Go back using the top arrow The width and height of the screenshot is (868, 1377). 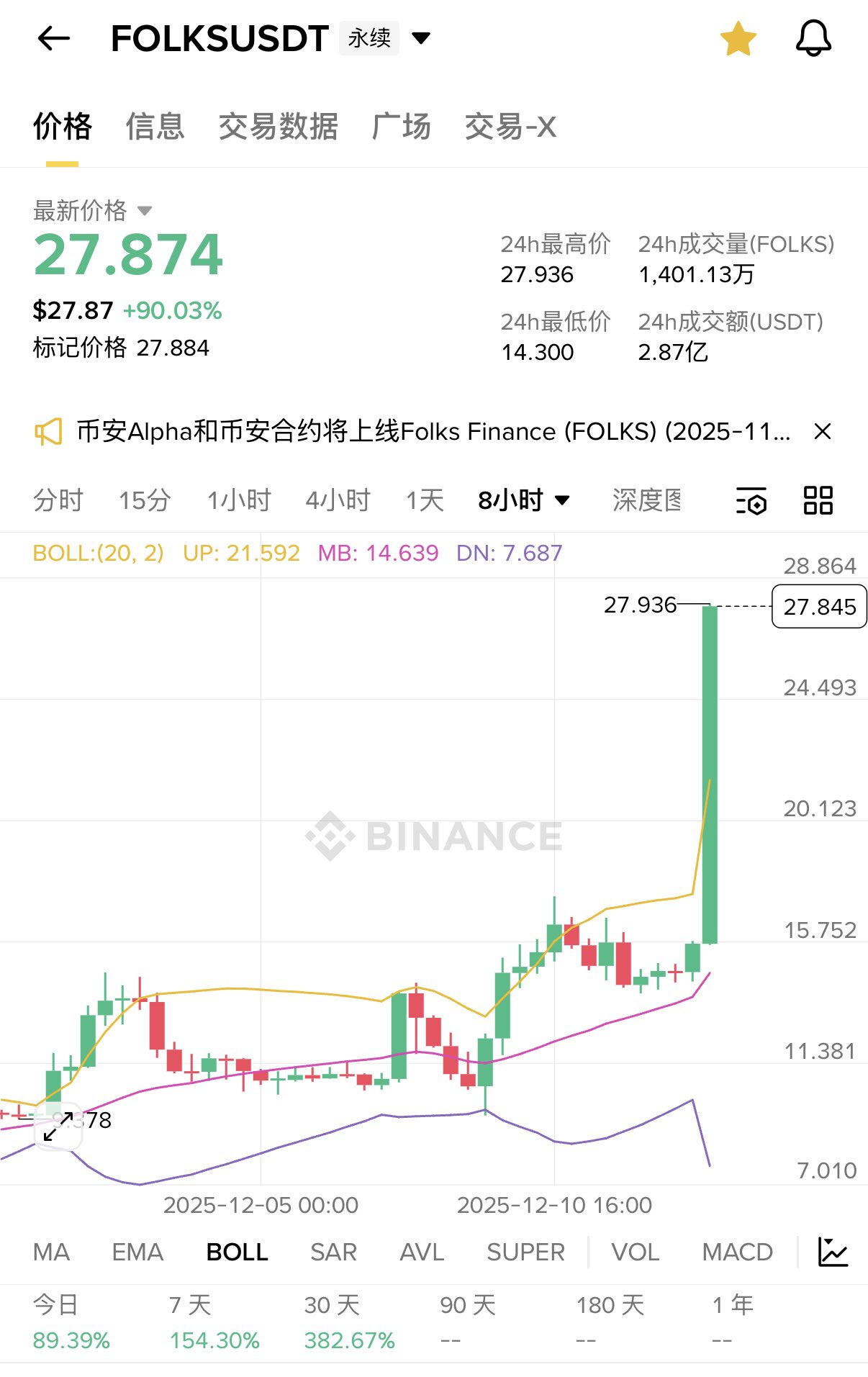(x=53, y=38)
